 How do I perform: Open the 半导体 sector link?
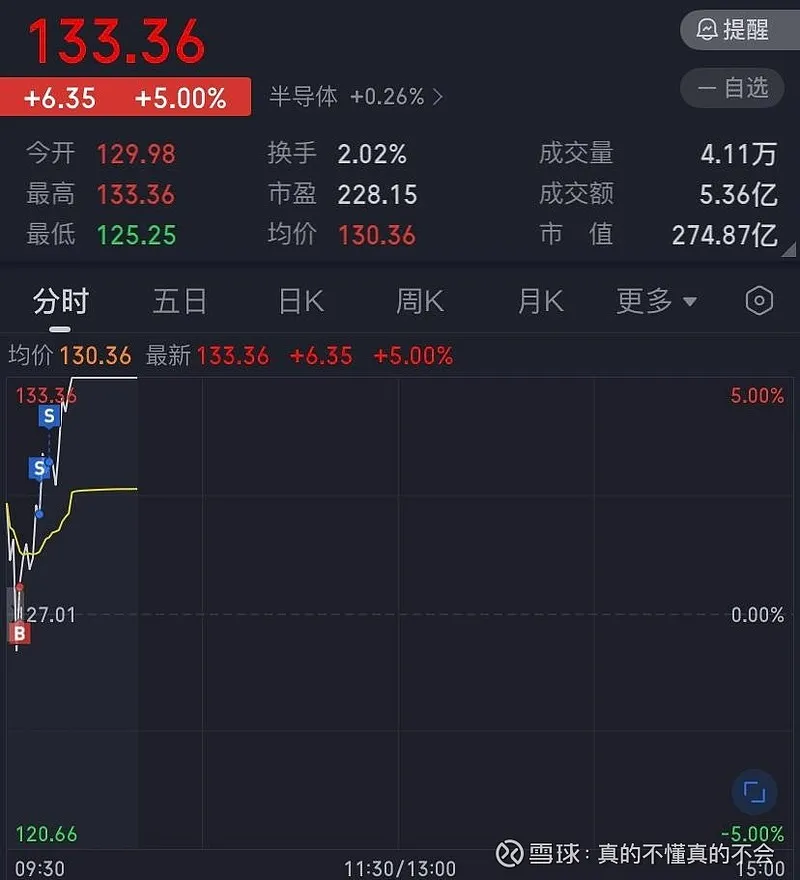coord(356,96)
